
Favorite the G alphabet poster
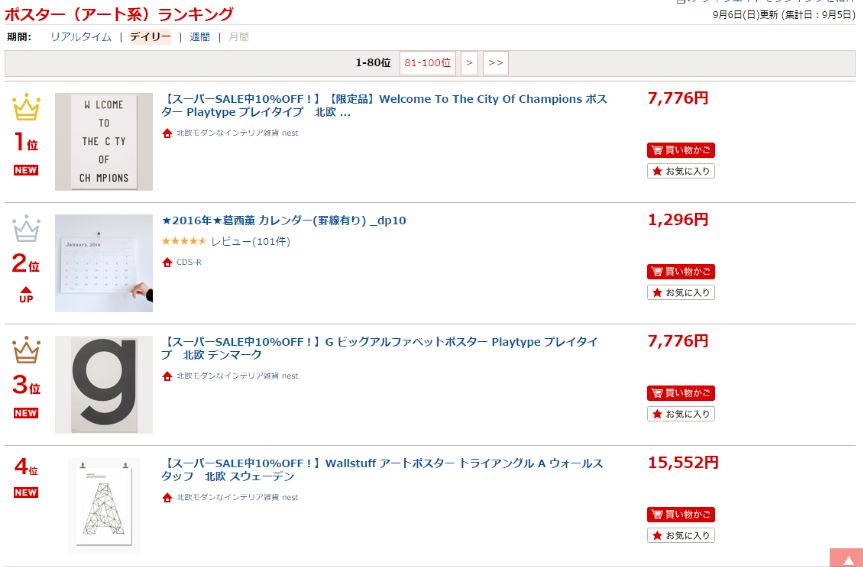(x=681, y=414)
